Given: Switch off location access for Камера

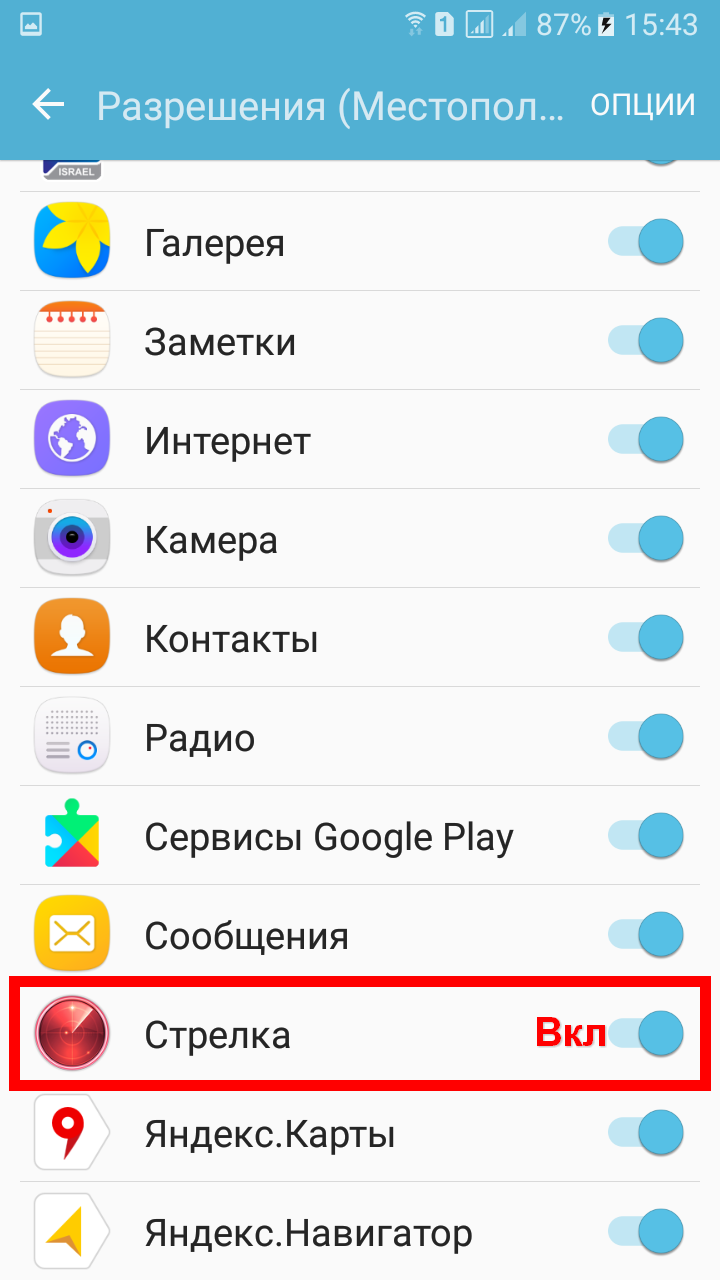Looking at the screenshot, I should 646,539.
